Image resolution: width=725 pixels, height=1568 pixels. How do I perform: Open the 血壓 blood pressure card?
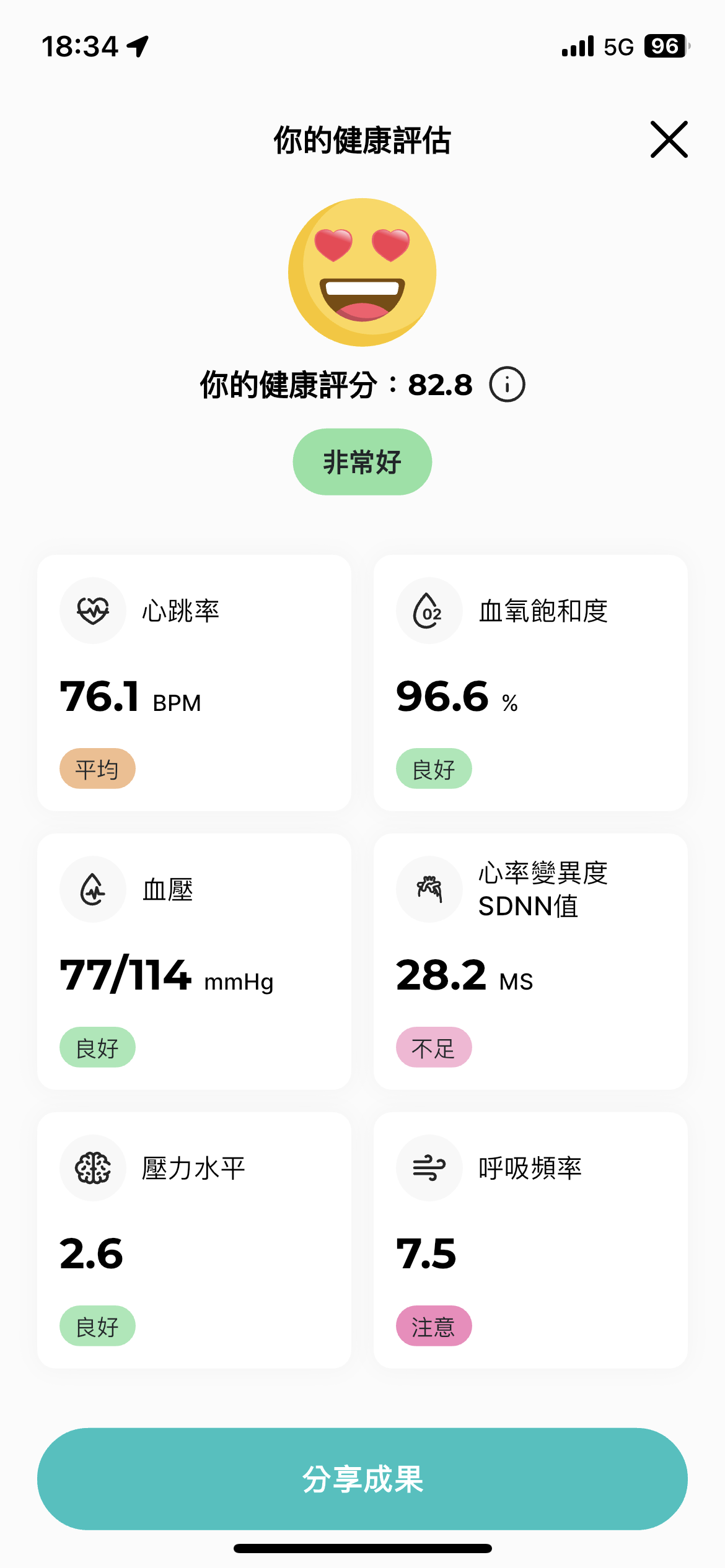(194, 961)
